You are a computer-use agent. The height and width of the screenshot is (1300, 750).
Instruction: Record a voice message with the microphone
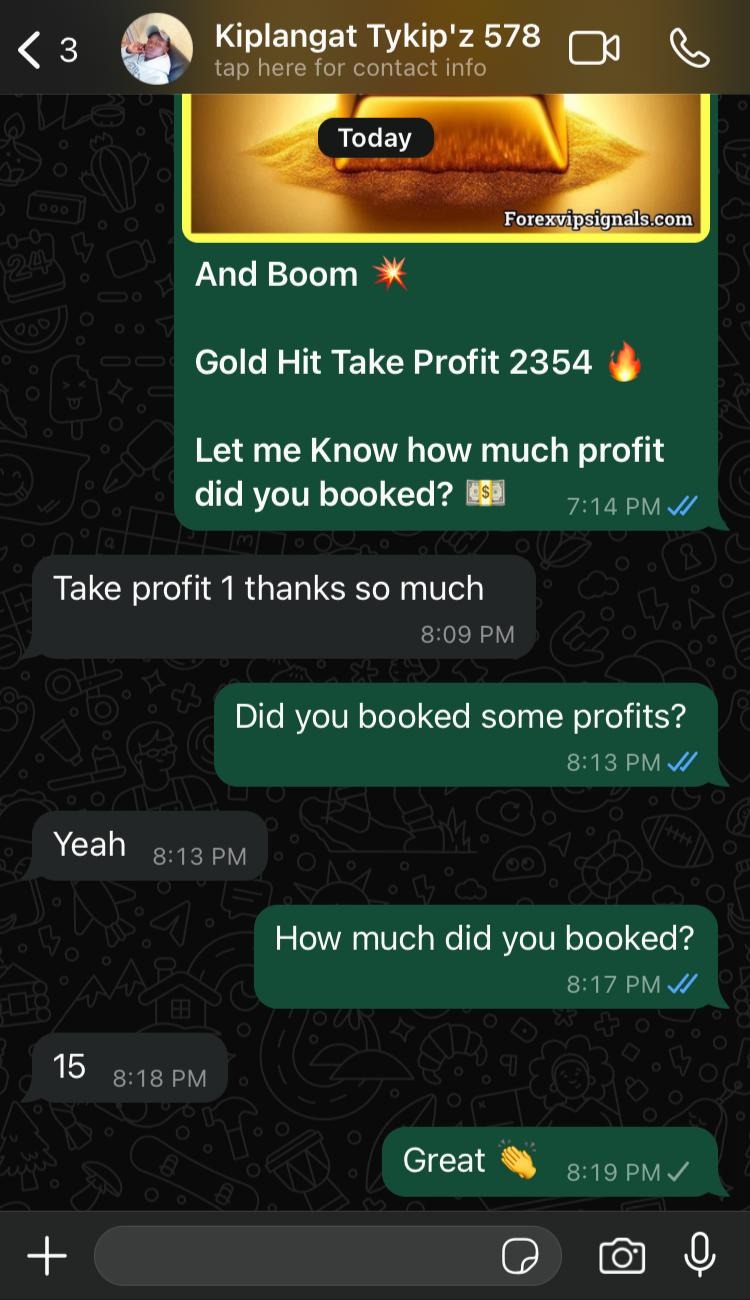click(x=699, y=1256)
